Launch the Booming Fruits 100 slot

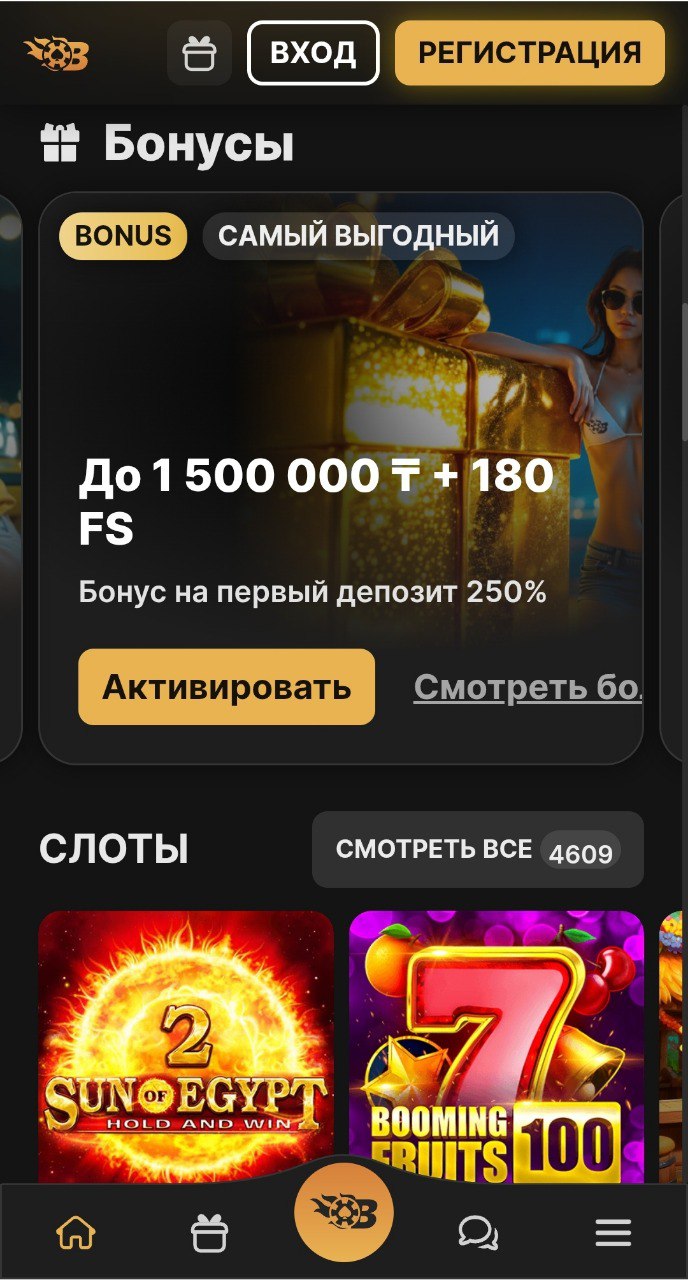coord(496,1045)
